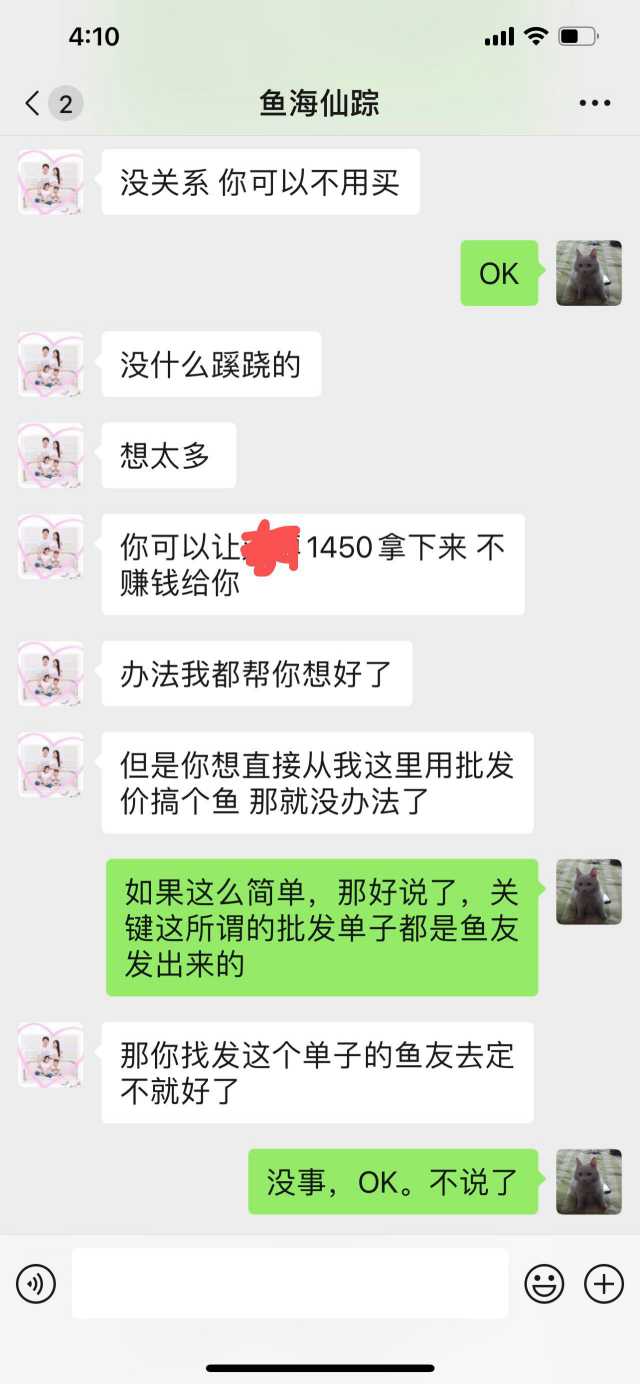Open contact avatar beside 没关系 你可以不用买

click(x=51, y=182)
